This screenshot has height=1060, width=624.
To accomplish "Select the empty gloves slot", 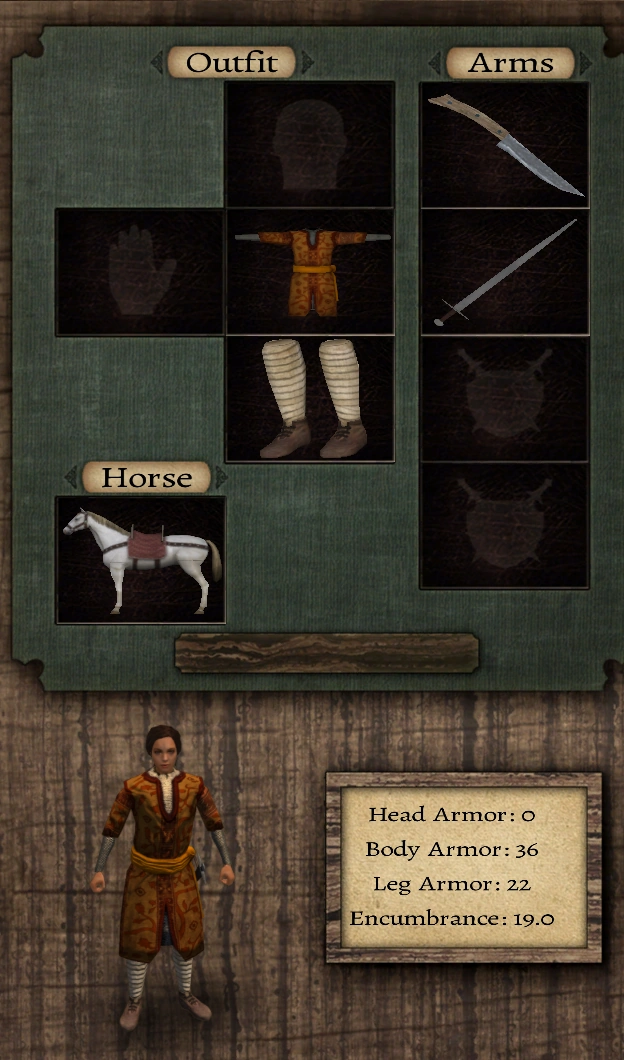I will [140, 271].
